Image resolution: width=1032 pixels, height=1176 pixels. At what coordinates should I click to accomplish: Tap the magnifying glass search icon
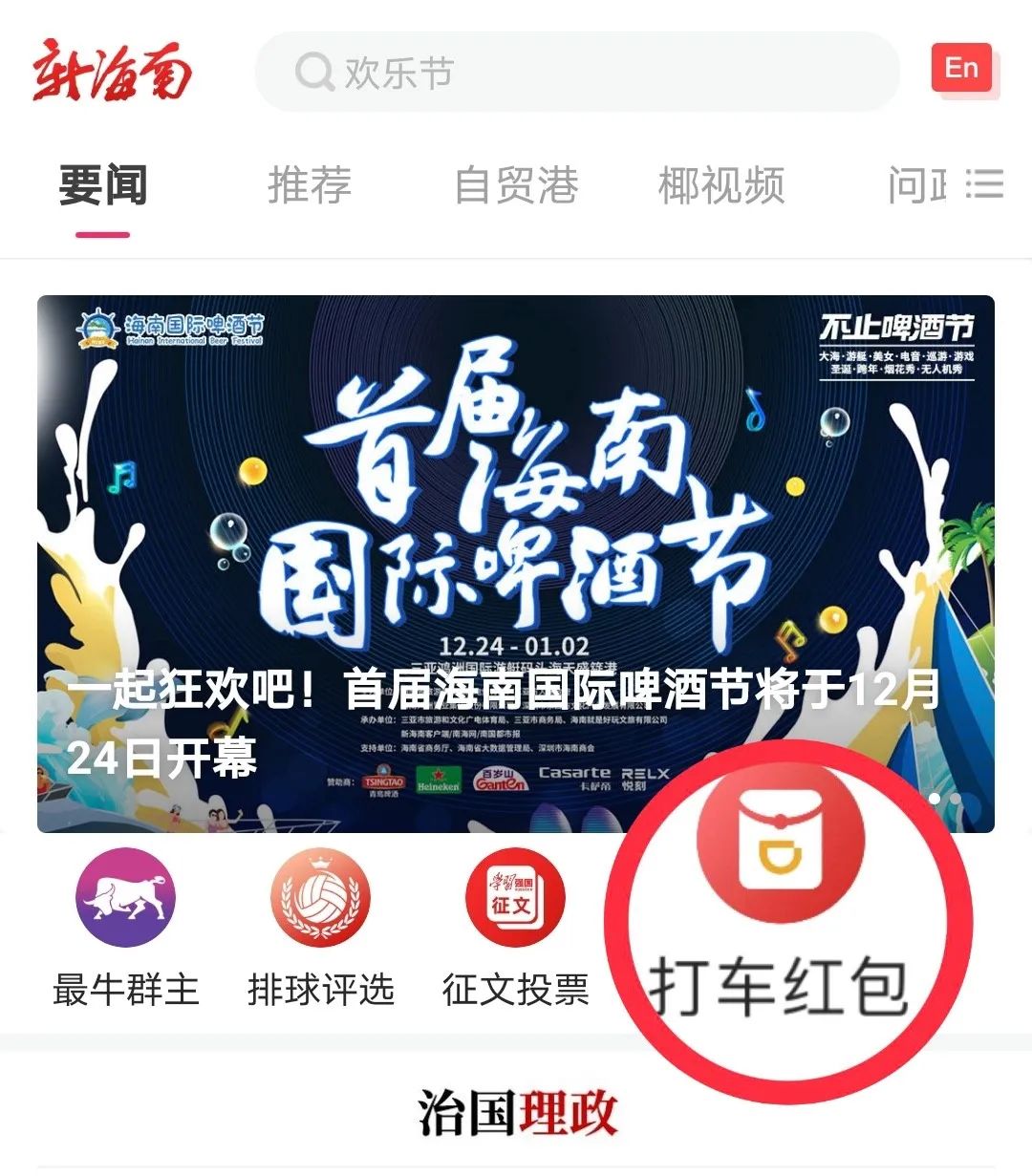[x=313, y=71]
